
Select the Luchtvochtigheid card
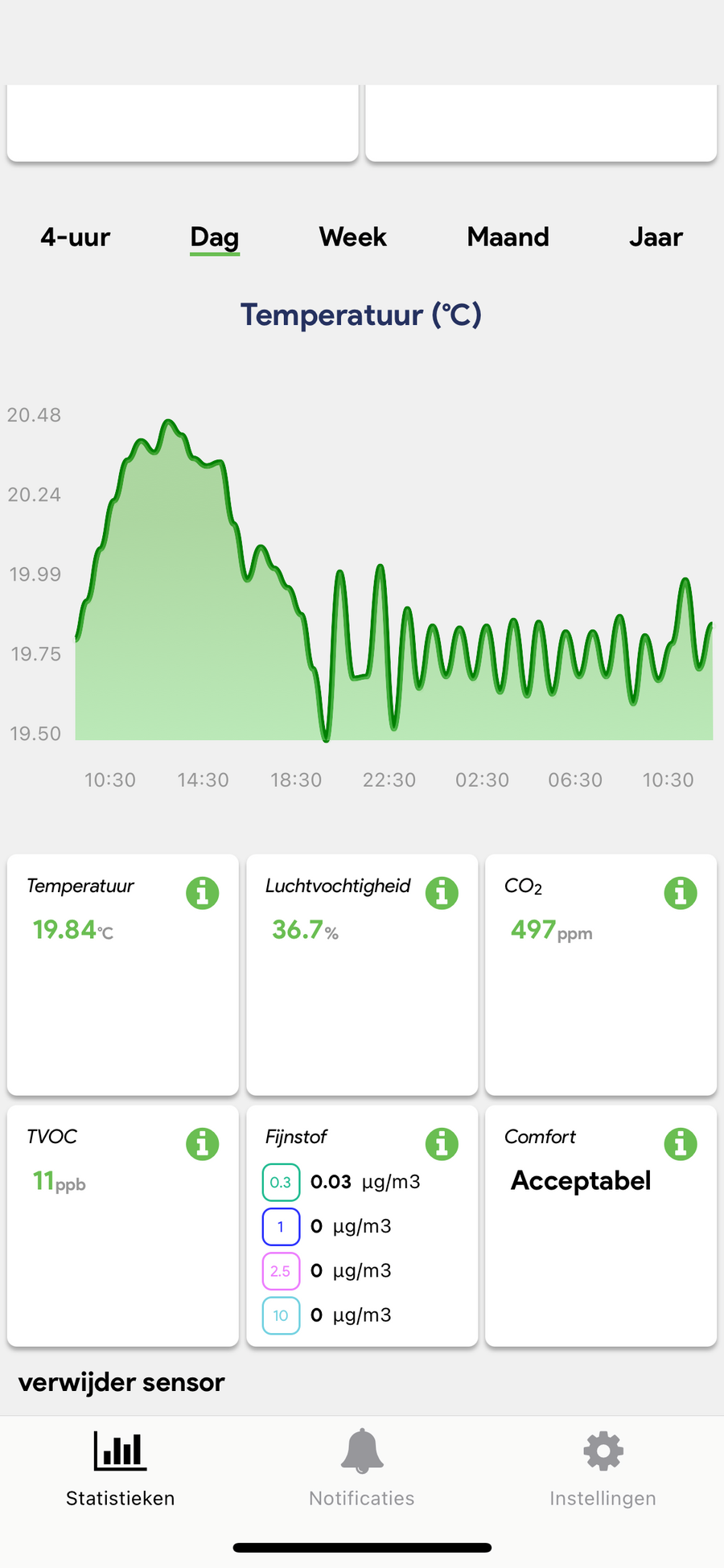[361, 998]
